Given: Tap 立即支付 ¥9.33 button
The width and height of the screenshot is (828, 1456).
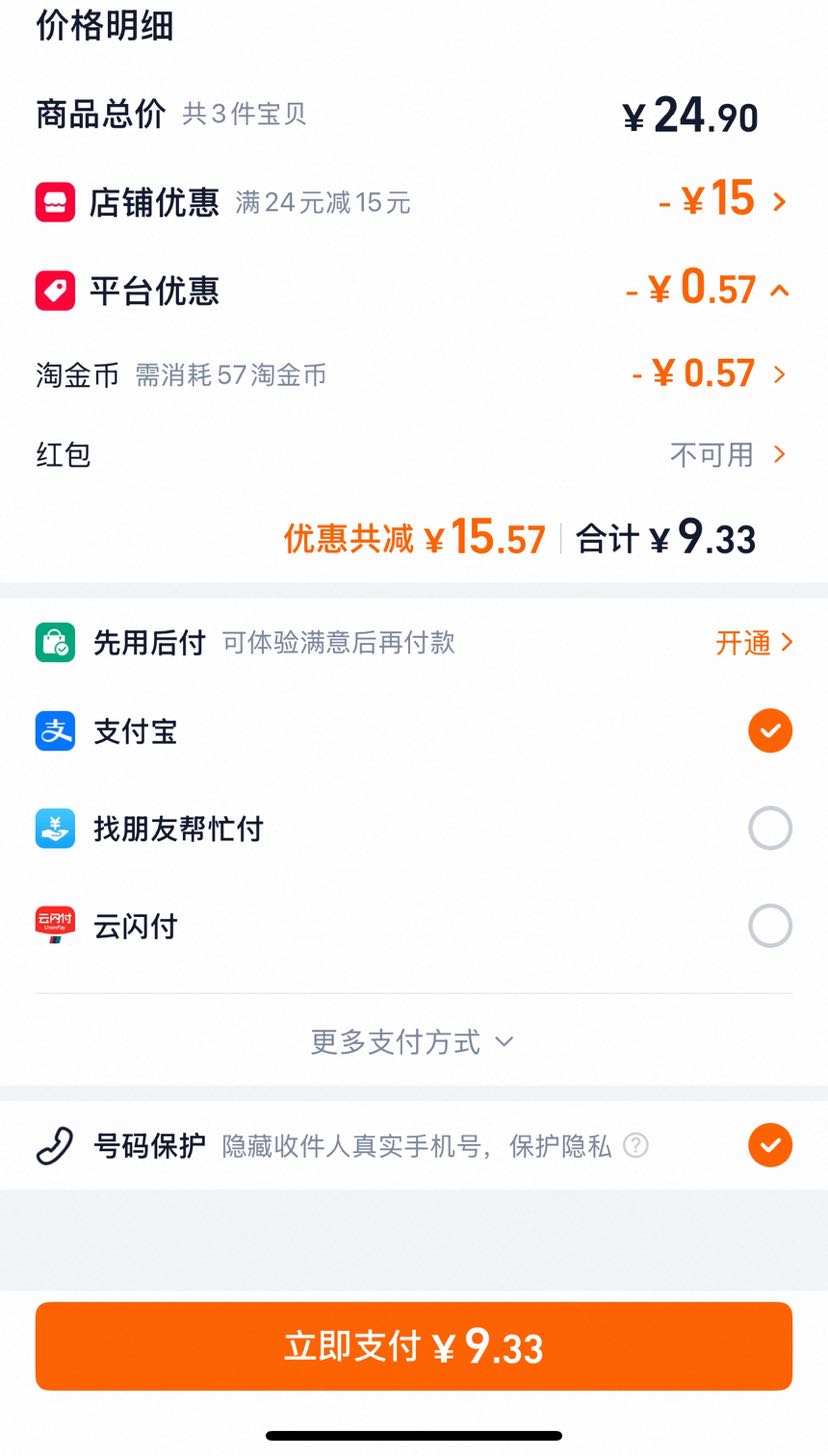Looking at the screenshot, I should 414,1346.
